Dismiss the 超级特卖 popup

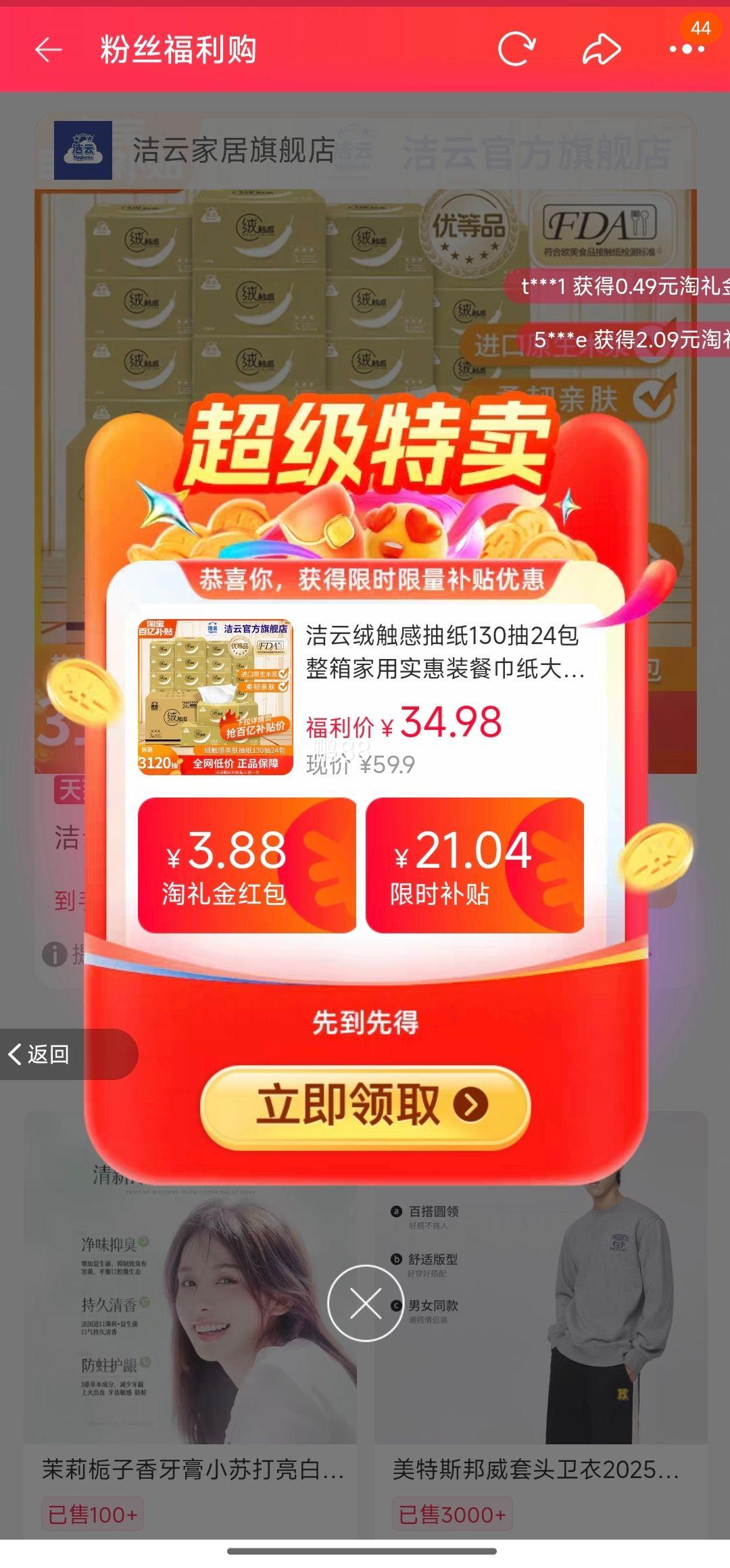(x=366, y=1303)
